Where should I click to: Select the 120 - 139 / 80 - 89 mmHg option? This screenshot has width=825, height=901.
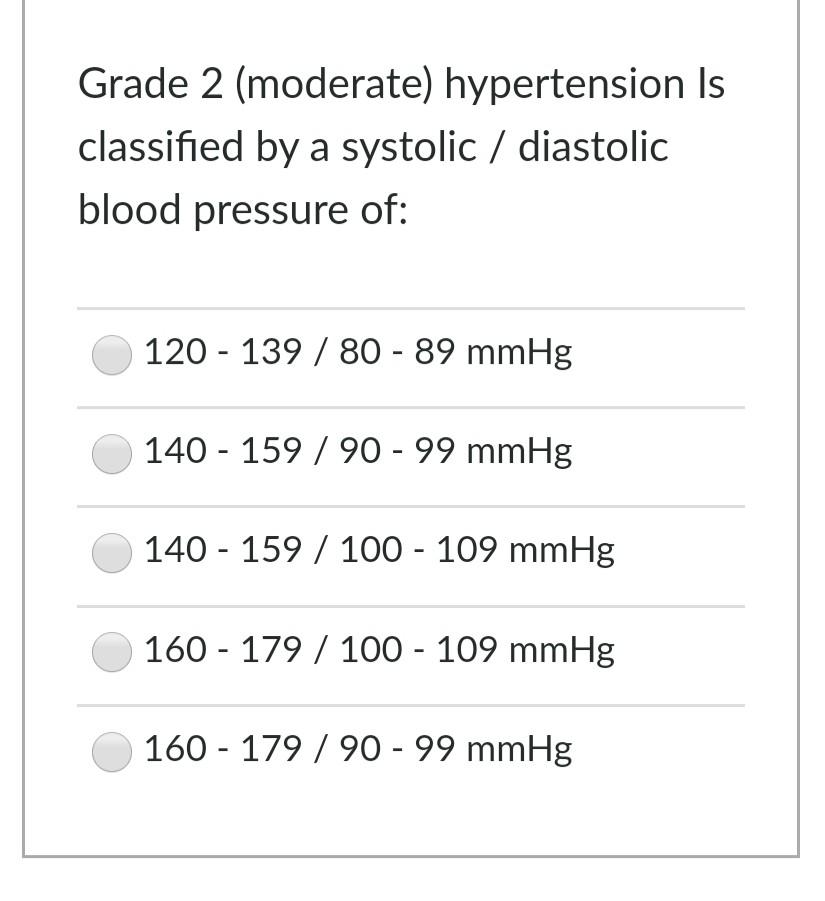[x=112, y=354]
